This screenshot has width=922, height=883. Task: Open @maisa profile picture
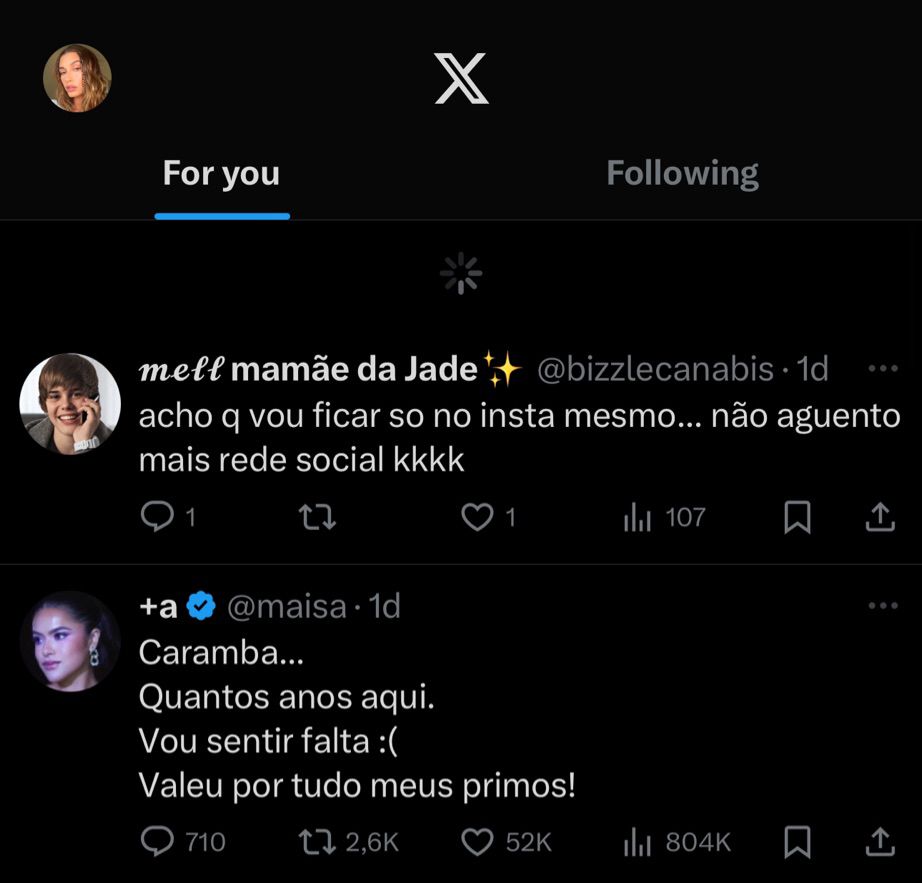[x=70, y=641]
